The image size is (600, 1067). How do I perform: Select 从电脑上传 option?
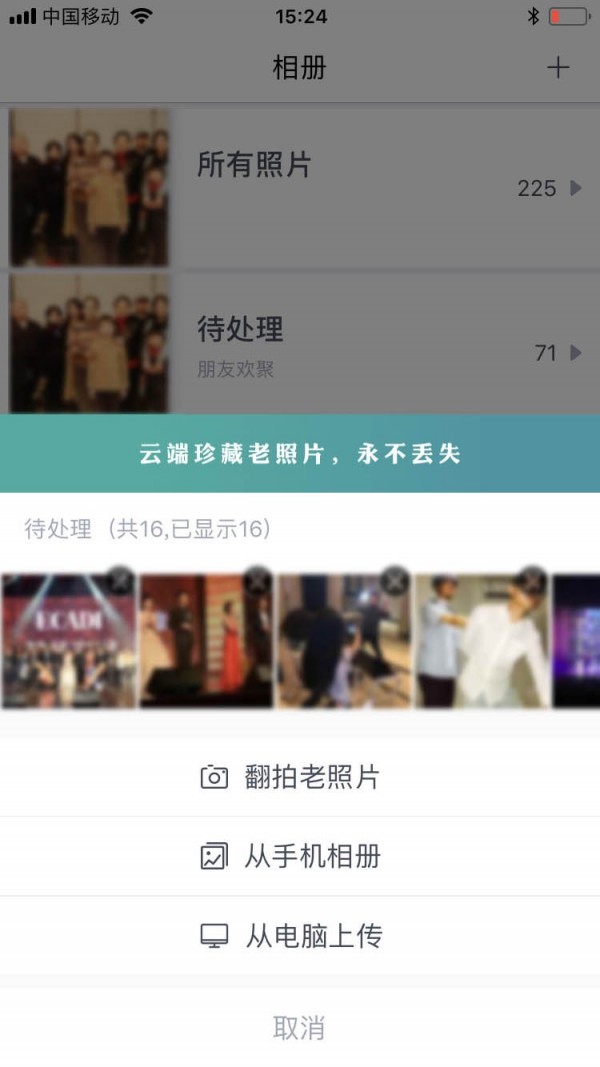[x=300, y=936]
